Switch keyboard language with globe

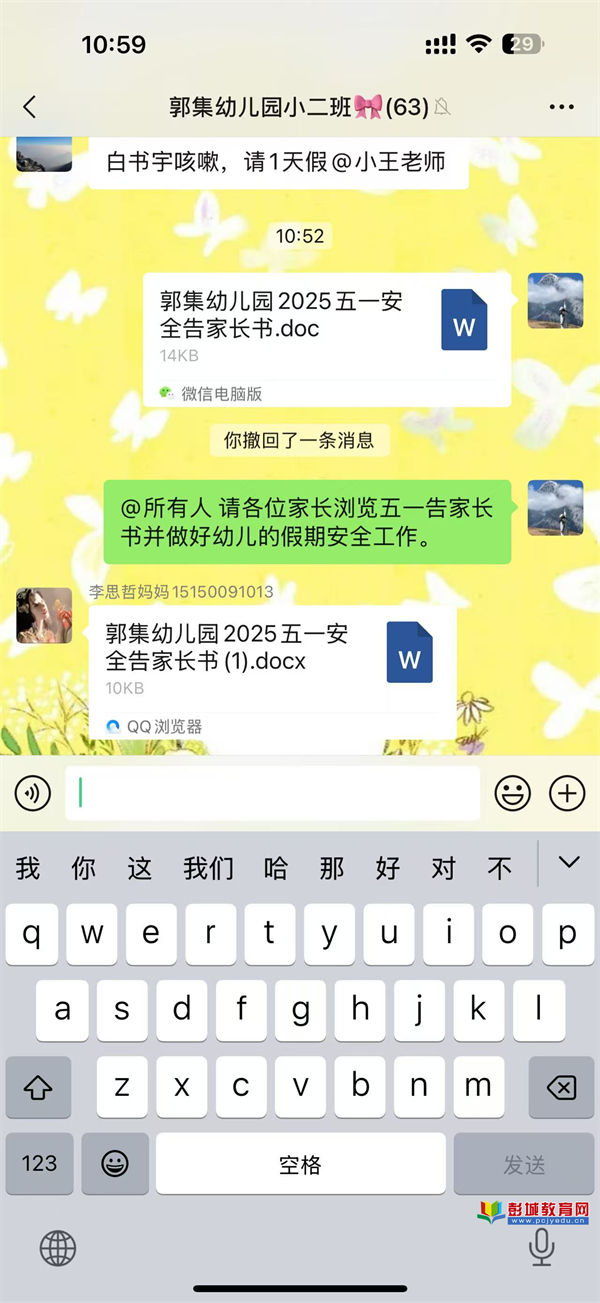coord(58,1247)
